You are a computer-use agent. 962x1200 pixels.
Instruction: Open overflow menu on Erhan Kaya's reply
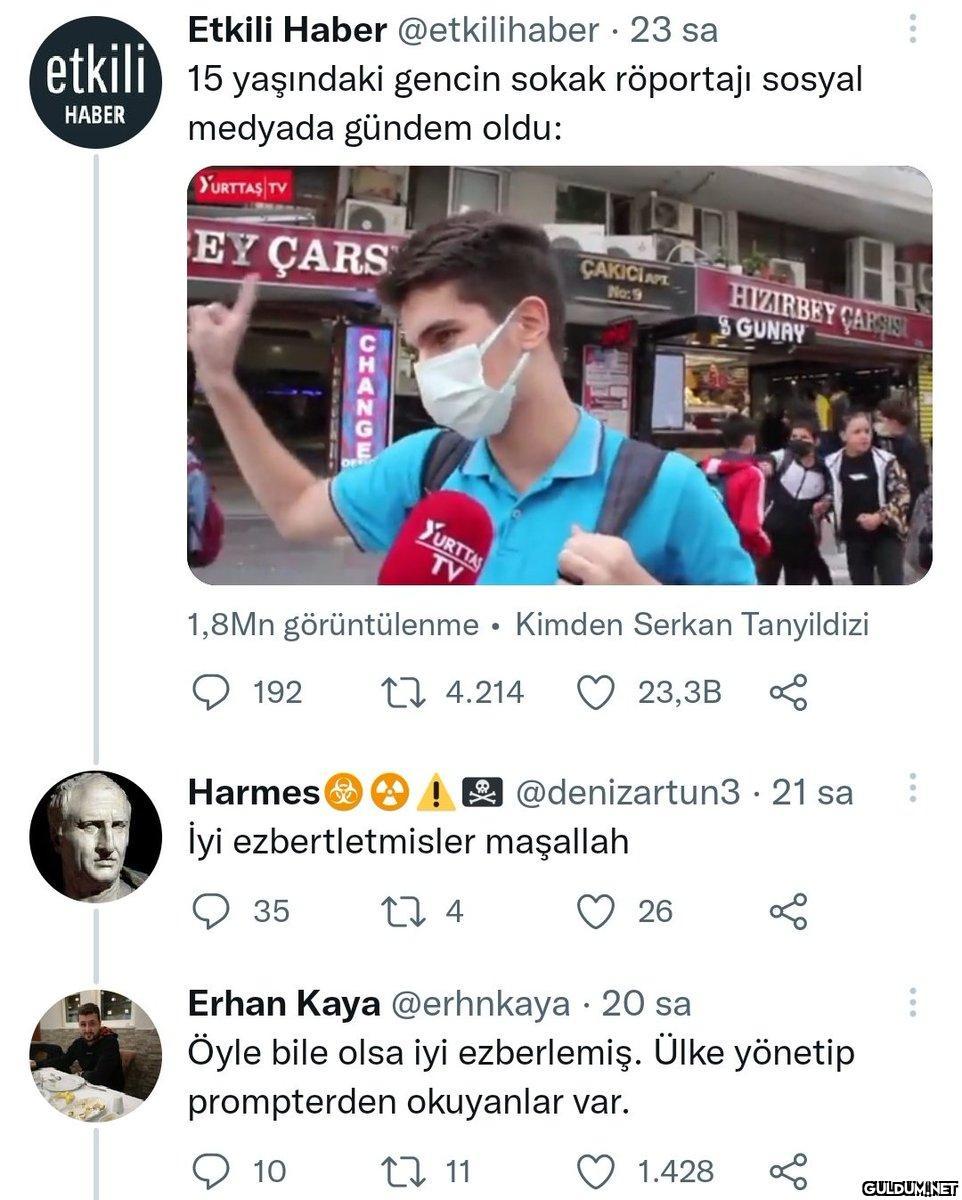(x=912, y=1001)
